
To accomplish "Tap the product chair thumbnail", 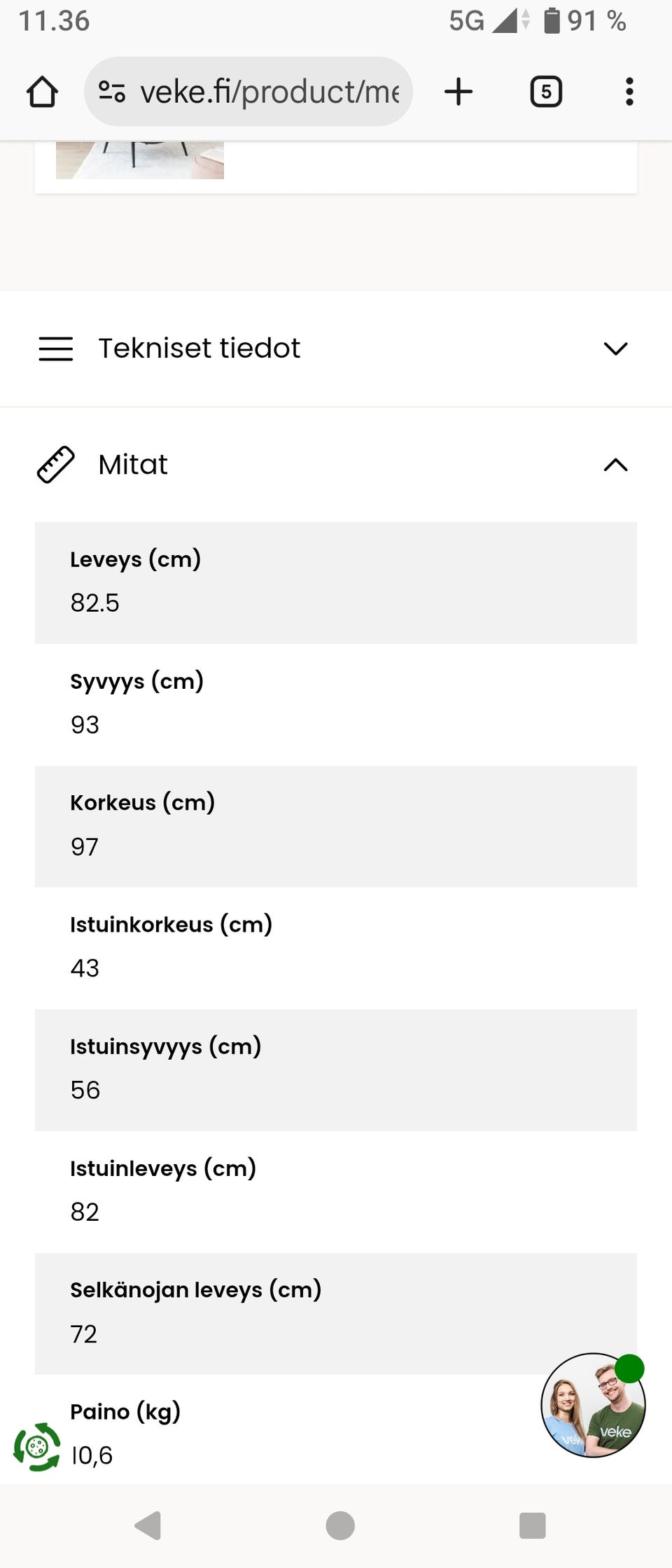I will [139, 161].
